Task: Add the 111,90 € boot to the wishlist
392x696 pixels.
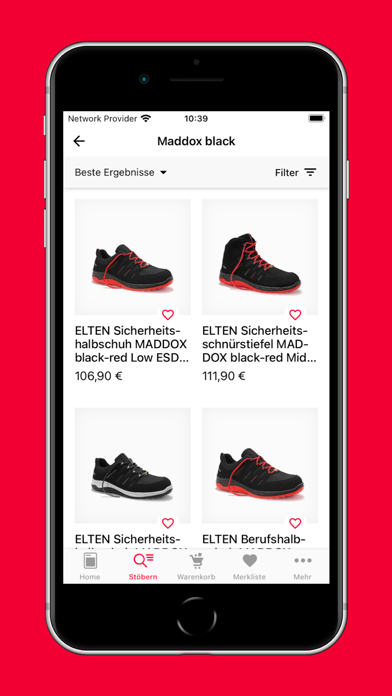Action: pyautogui.click(x=295, y=315)
